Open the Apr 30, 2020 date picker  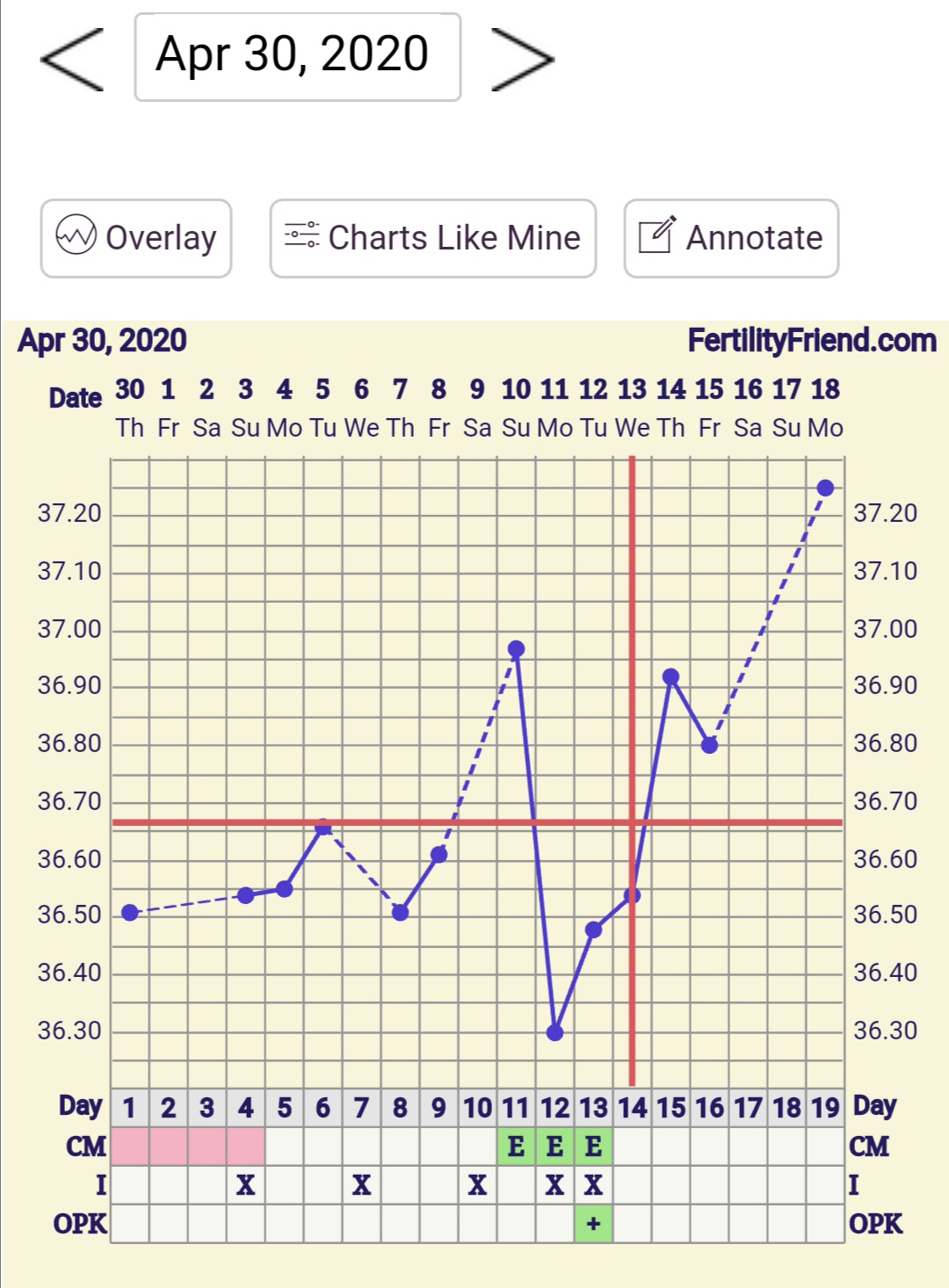pyautogui.click(x=297, y=57)
